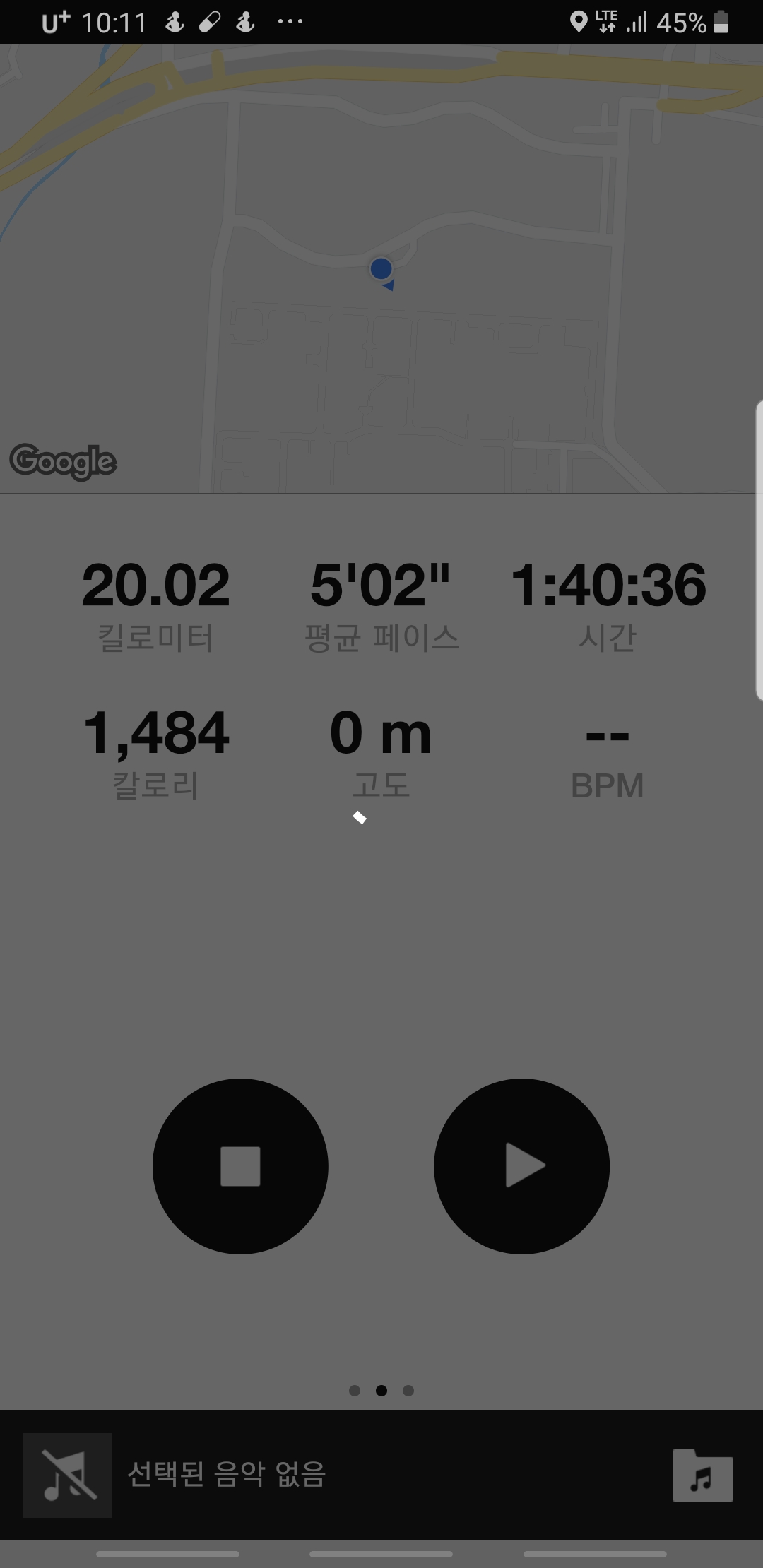The image size is (763, 1568).
Task: Resume the run with the play button
Action: click(x=521, y=1166)
